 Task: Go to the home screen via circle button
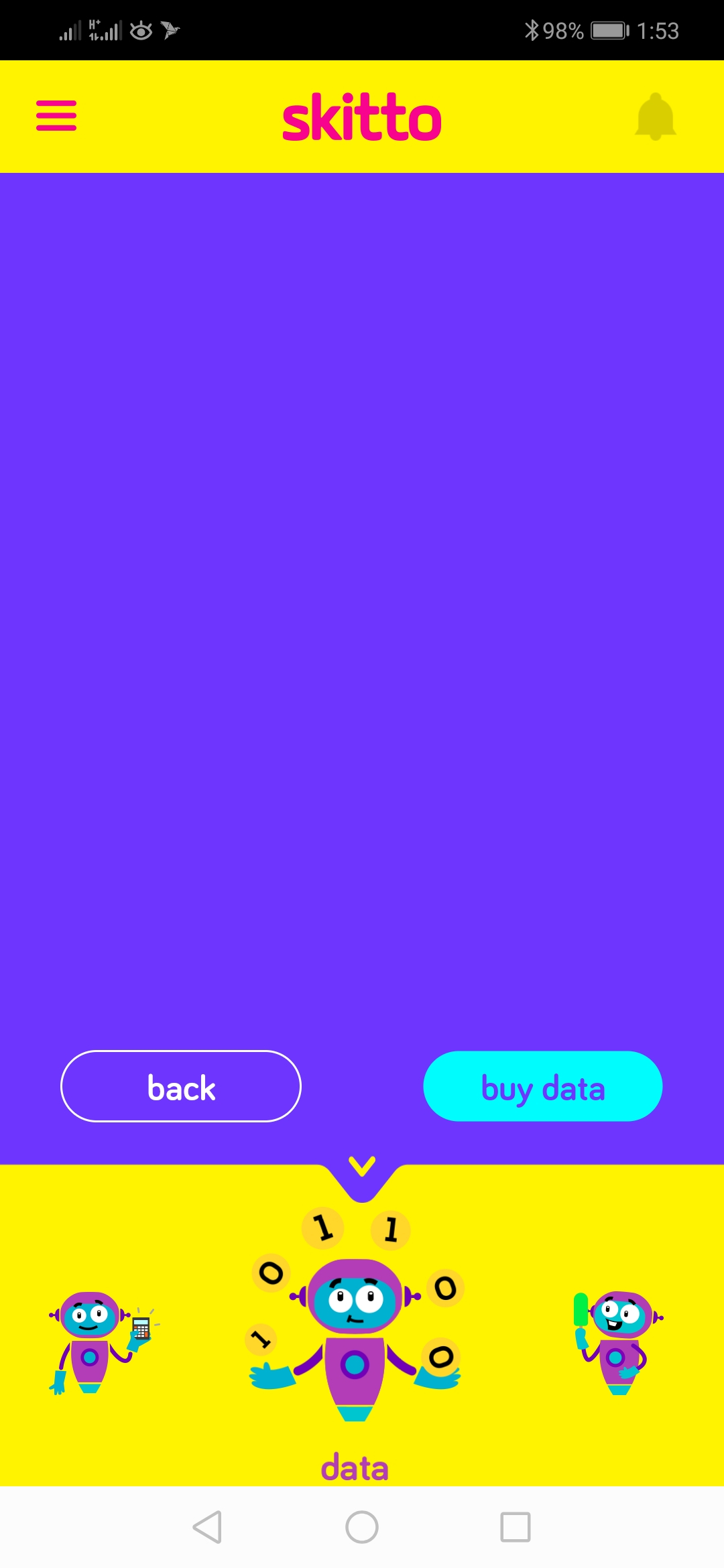point(362,1527)
